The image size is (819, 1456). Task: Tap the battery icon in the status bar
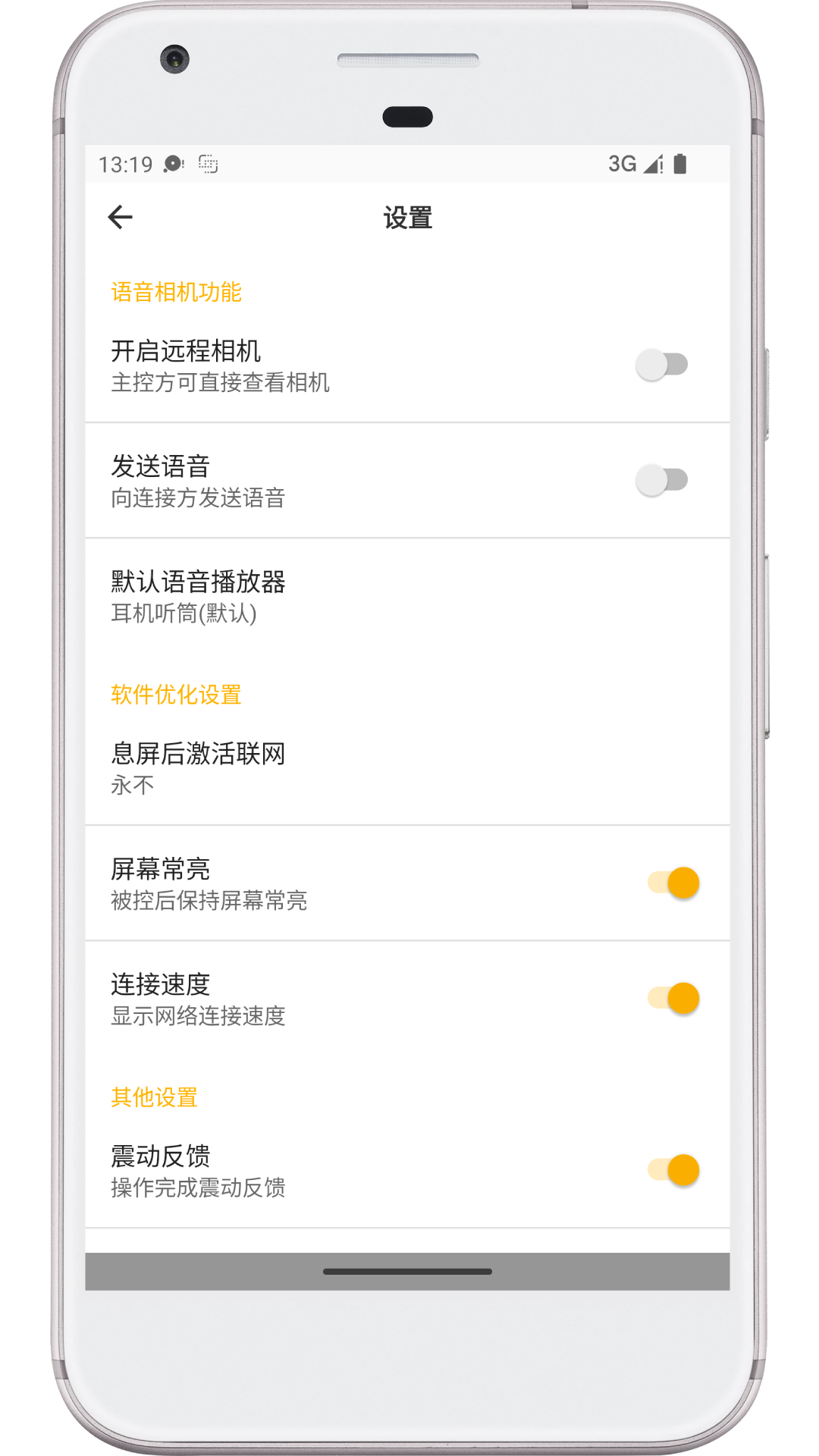[x=680, y=162]
